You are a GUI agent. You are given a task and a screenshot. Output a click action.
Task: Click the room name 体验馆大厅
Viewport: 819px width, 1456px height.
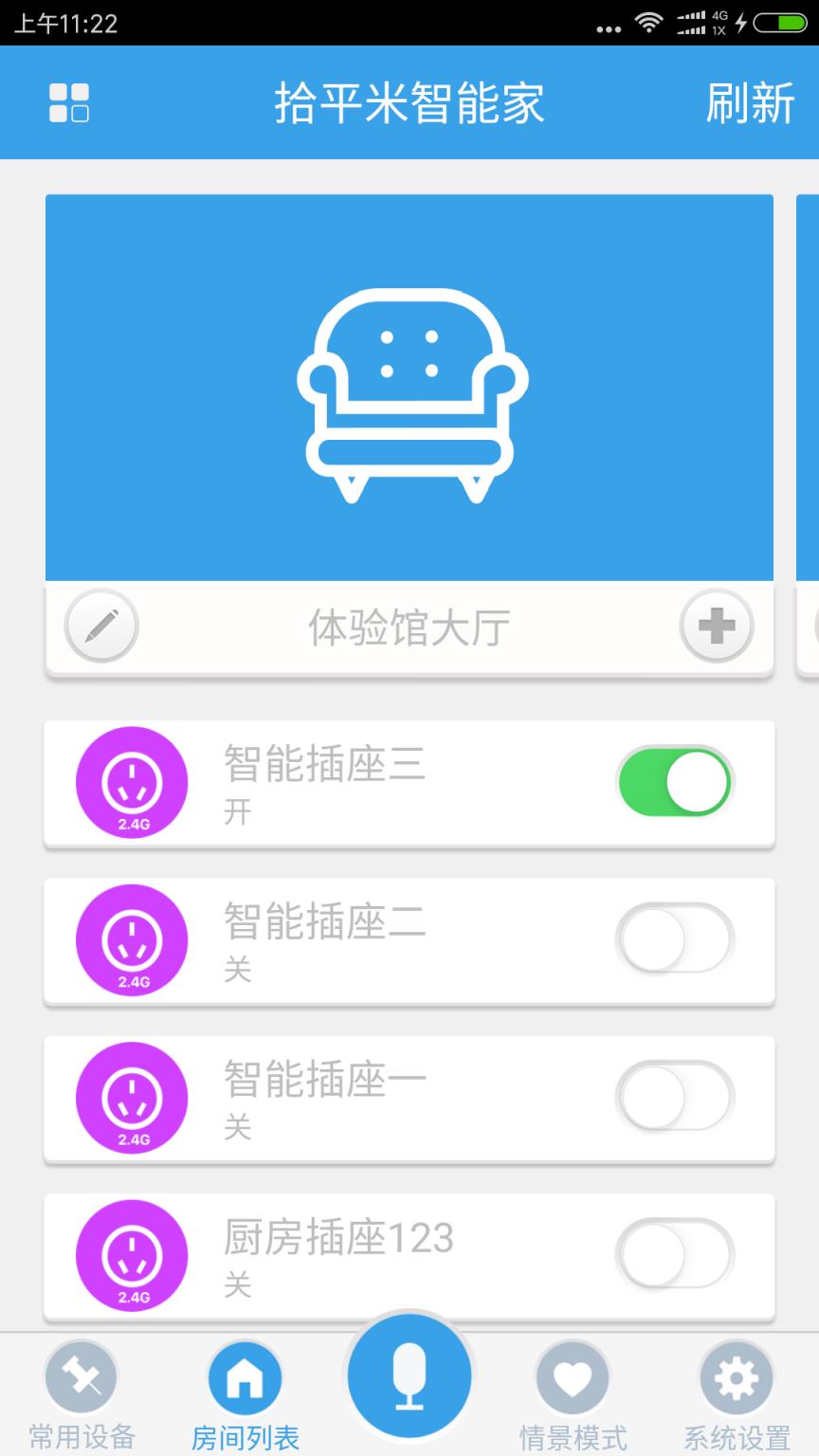pos(409,626)
